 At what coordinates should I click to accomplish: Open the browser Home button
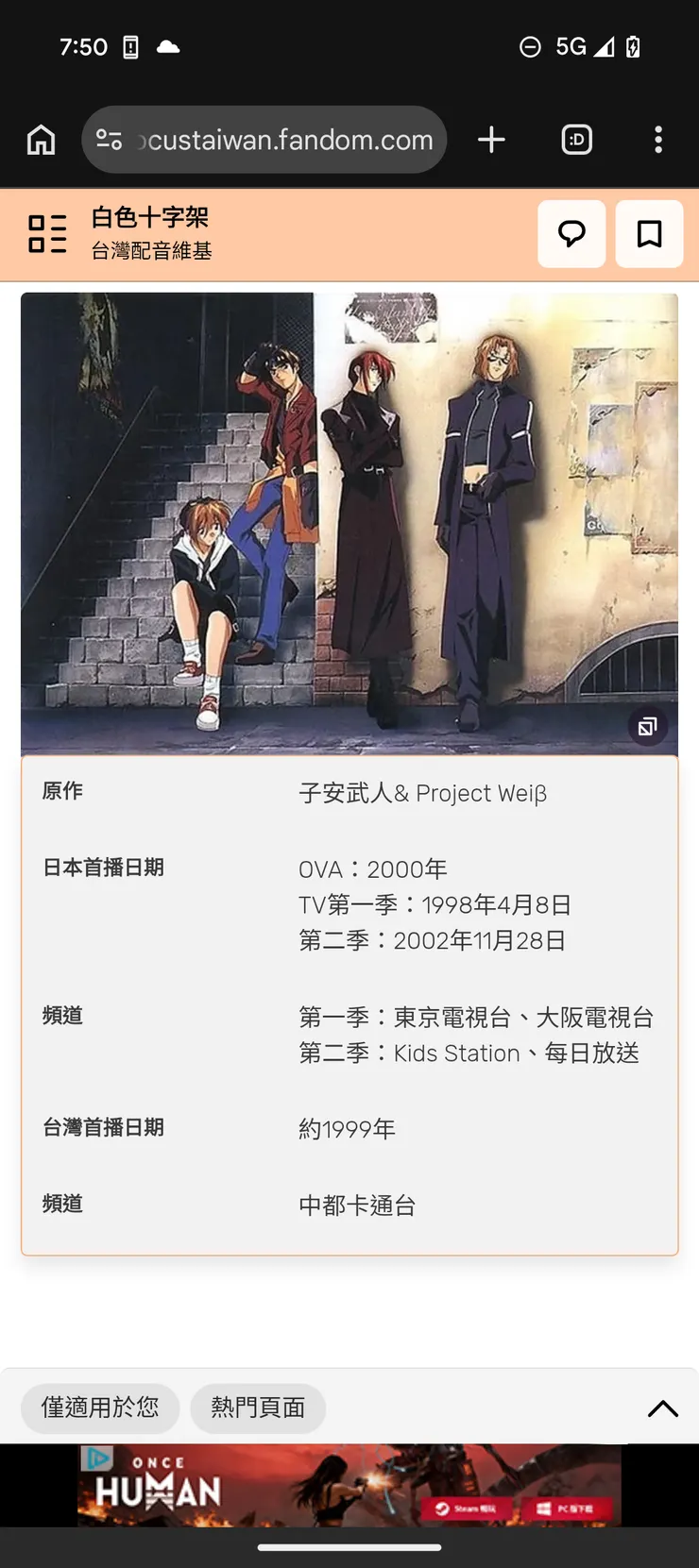[41, 139]
